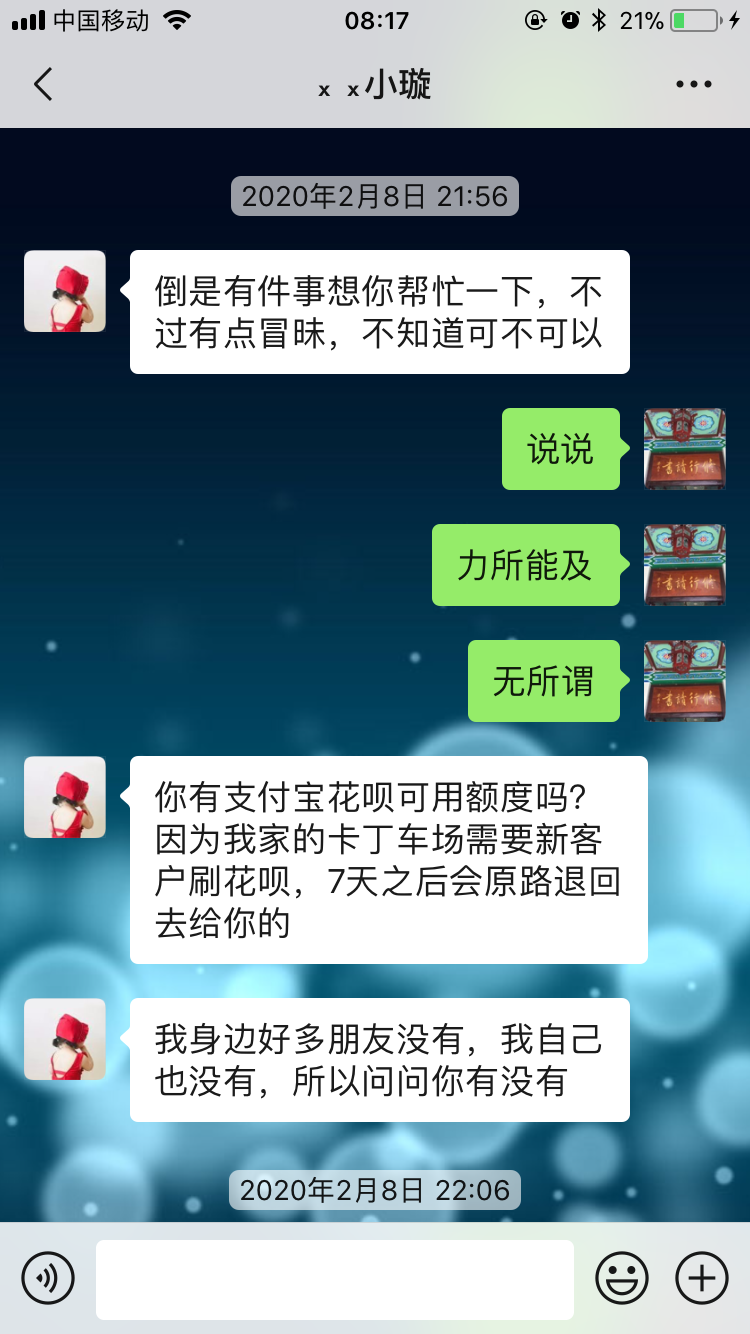Switch to voice message input
750x1334 pixels.
pyautogui.click(x=48, y=1278)
